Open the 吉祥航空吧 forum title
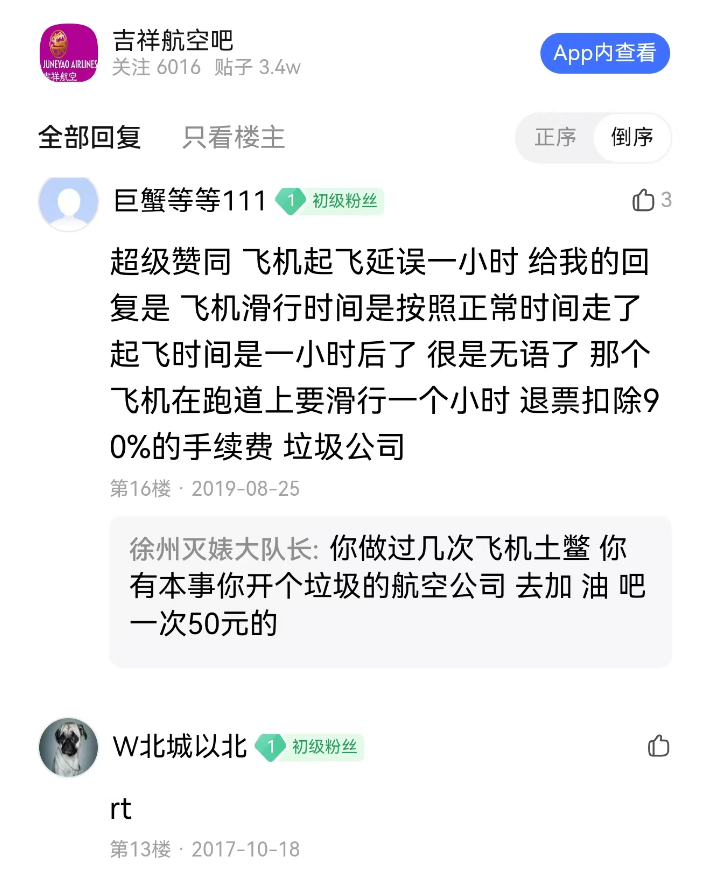The image size is (704, 882). [x=172, y=40]
